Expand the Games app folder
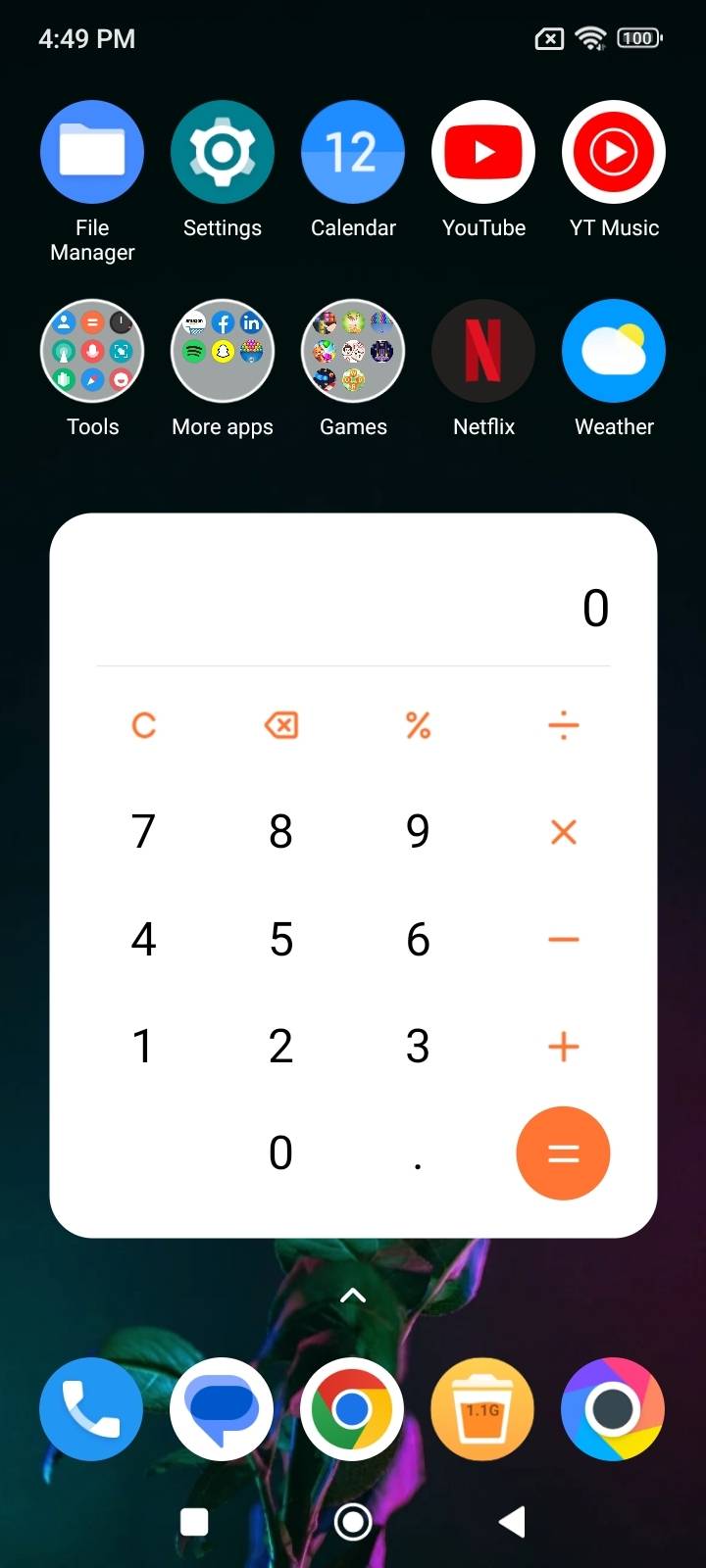Viewport: 706px width, 1568px height. [353, 351]
